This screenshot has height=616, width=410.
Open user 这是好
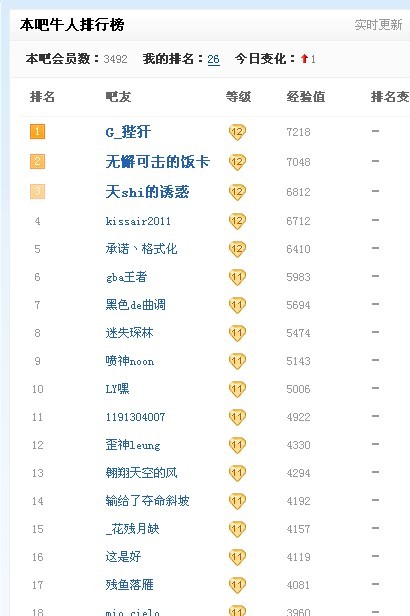pyautogui.click(x=123, y=557)
